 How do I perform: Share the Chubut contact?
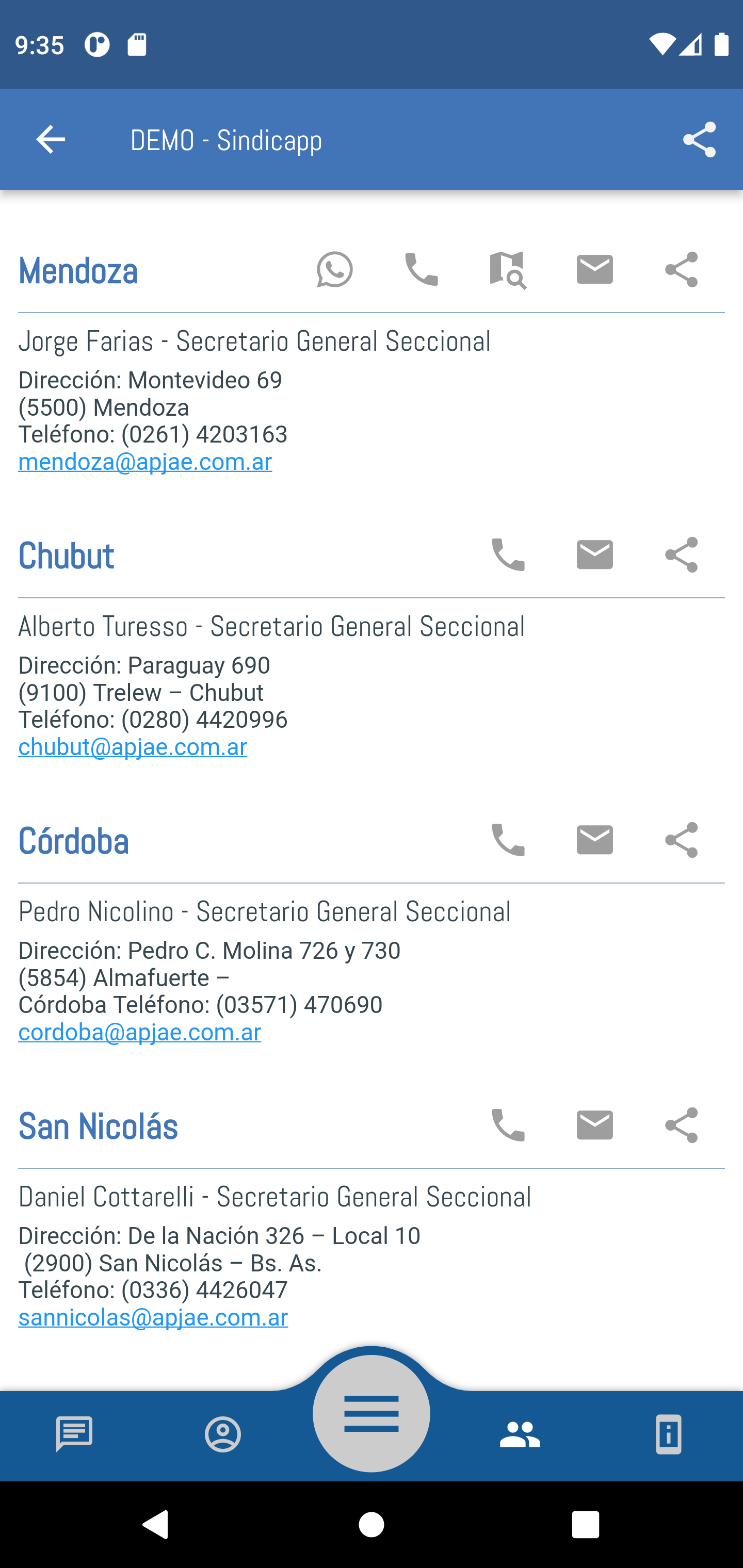coord(681,554)
